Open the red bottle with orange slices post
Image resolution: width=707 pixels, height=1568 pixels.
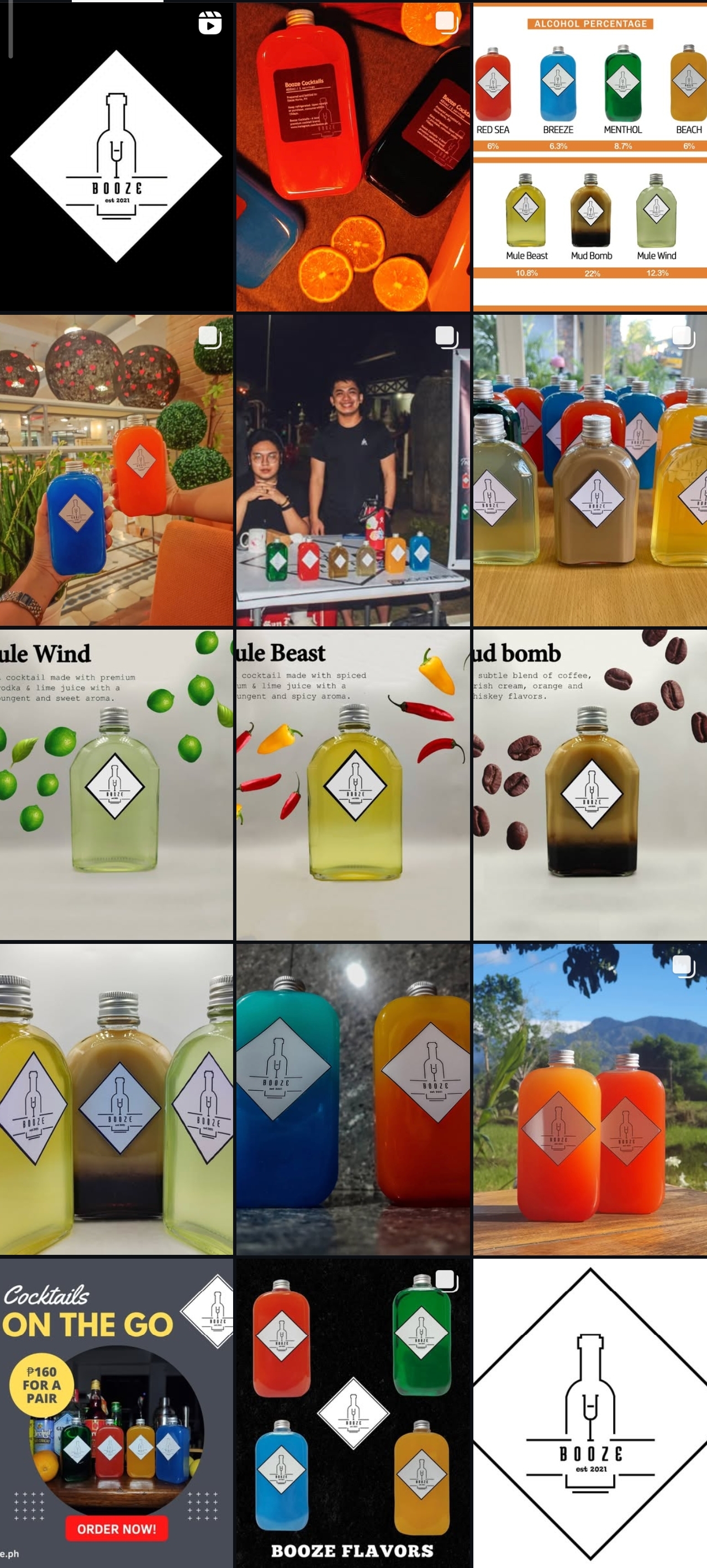pos(352,156)
